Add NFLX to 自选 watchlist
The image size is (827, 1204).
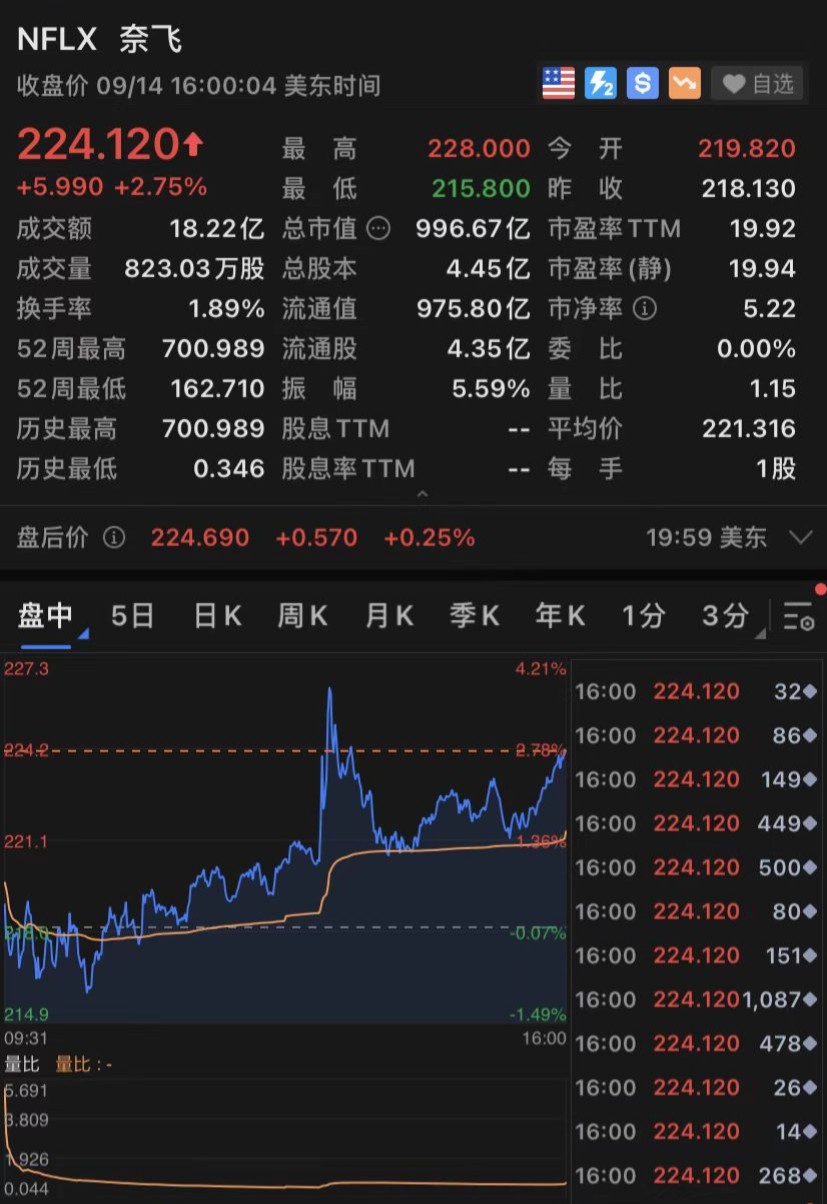758,84
